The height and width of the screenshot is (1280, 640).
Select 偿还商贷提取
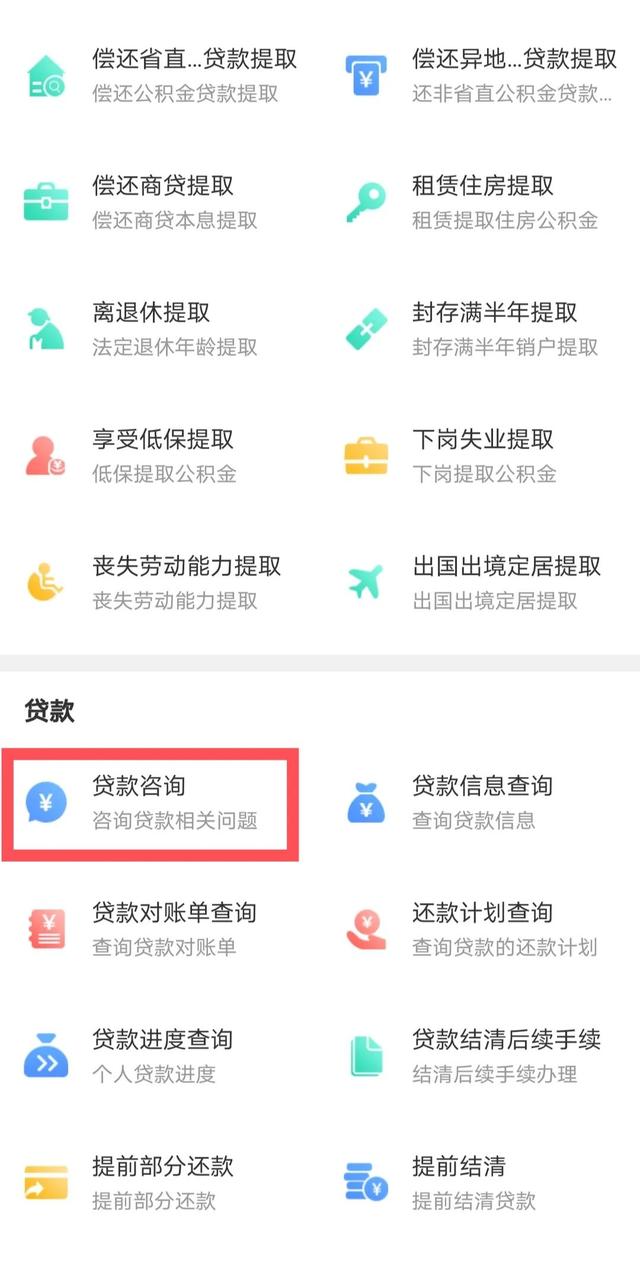tap(160, 202)
